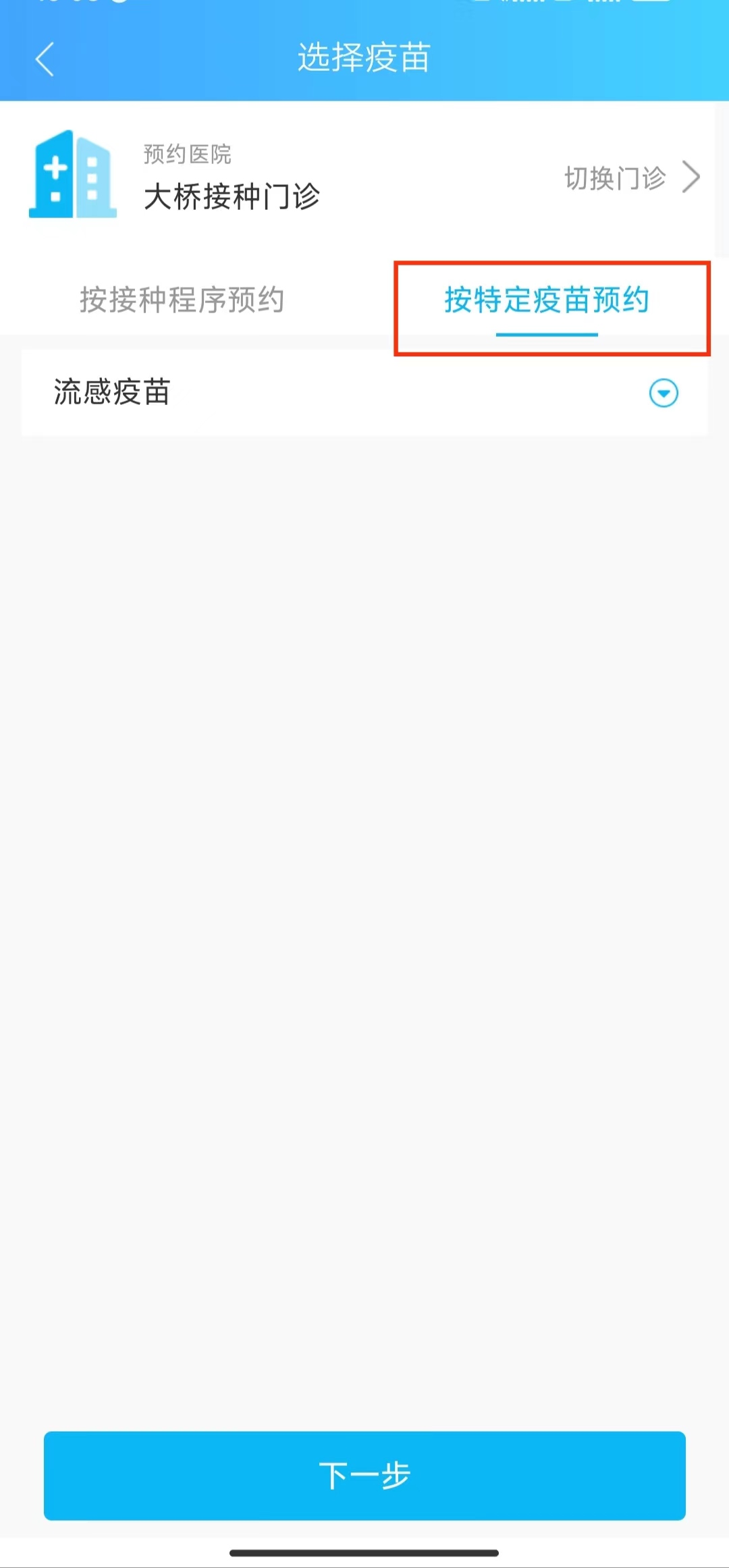
Task: Go back from 选择疫苗 page
Action: 45,59
